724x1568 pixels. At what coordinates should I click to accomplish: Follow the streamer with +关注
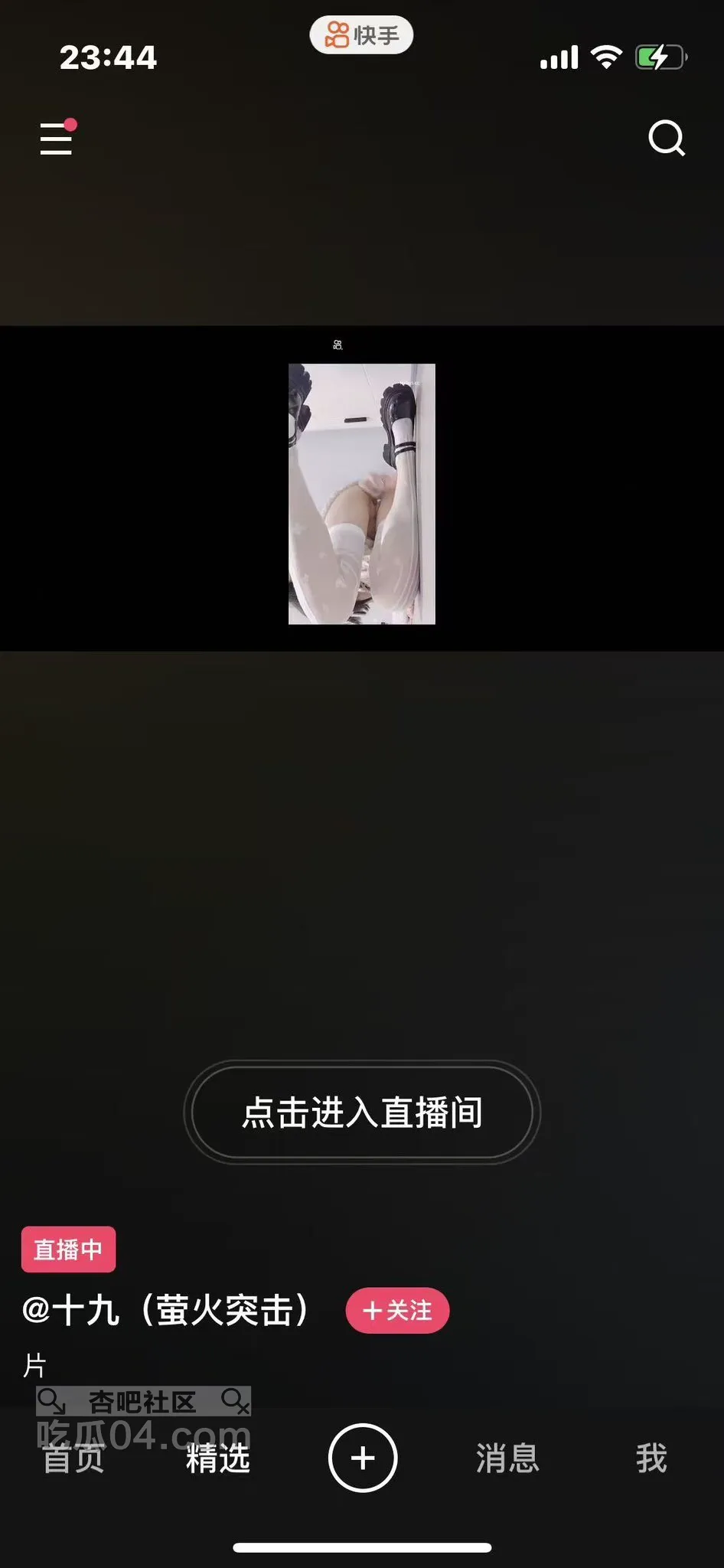coord(397,1311)
